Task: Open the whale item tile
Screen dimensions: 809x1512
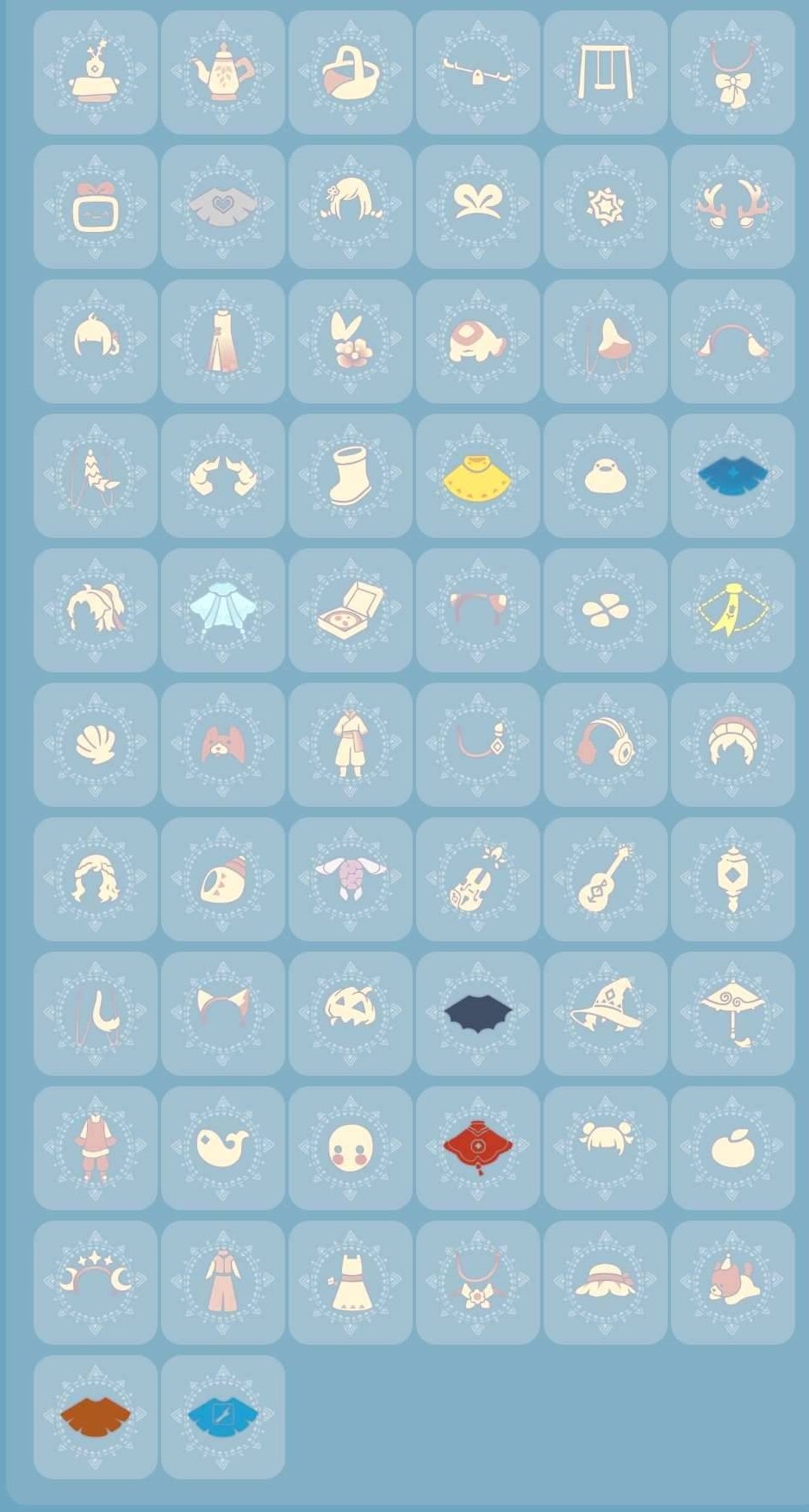Action: tap(222, 1148)
